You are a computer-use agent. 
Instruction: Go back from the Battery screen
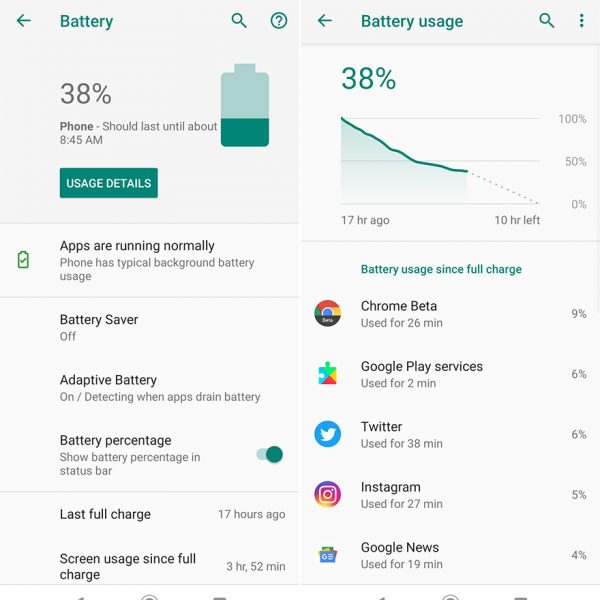click(x=24, y=21)
